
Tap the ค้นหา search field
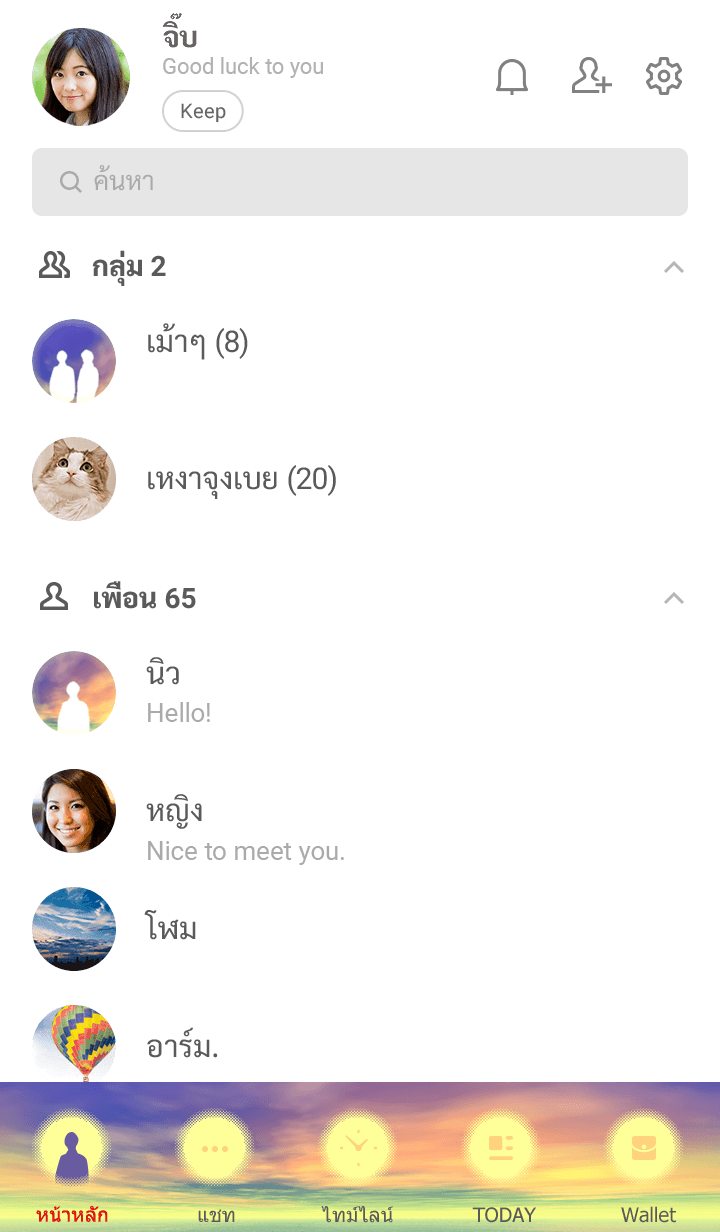360,182
